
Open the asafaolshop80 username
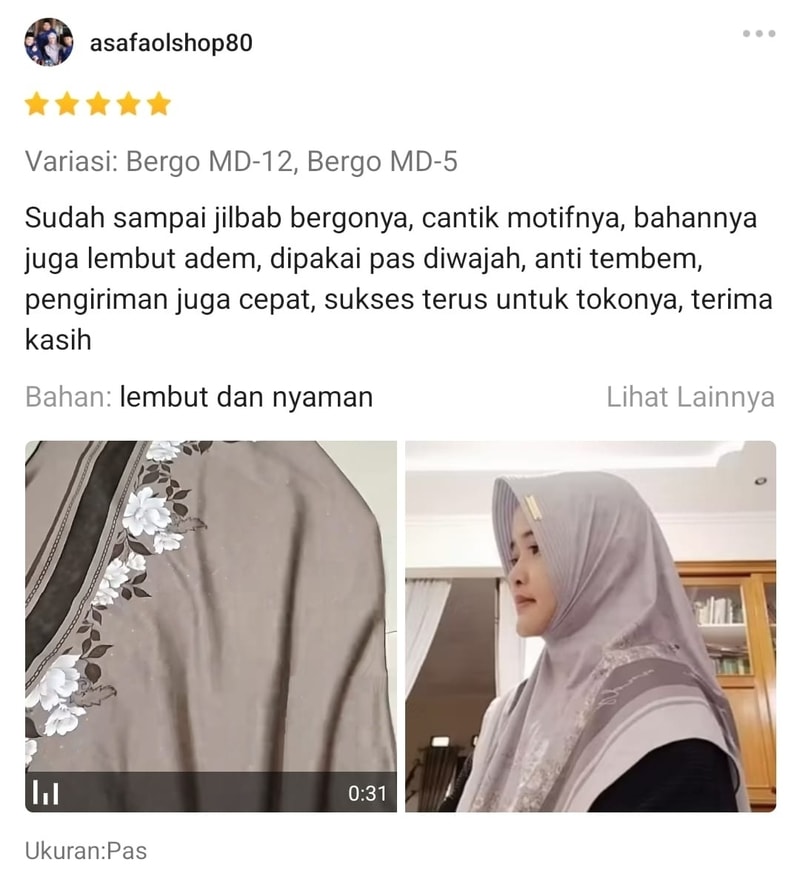(x=171, y=43)
